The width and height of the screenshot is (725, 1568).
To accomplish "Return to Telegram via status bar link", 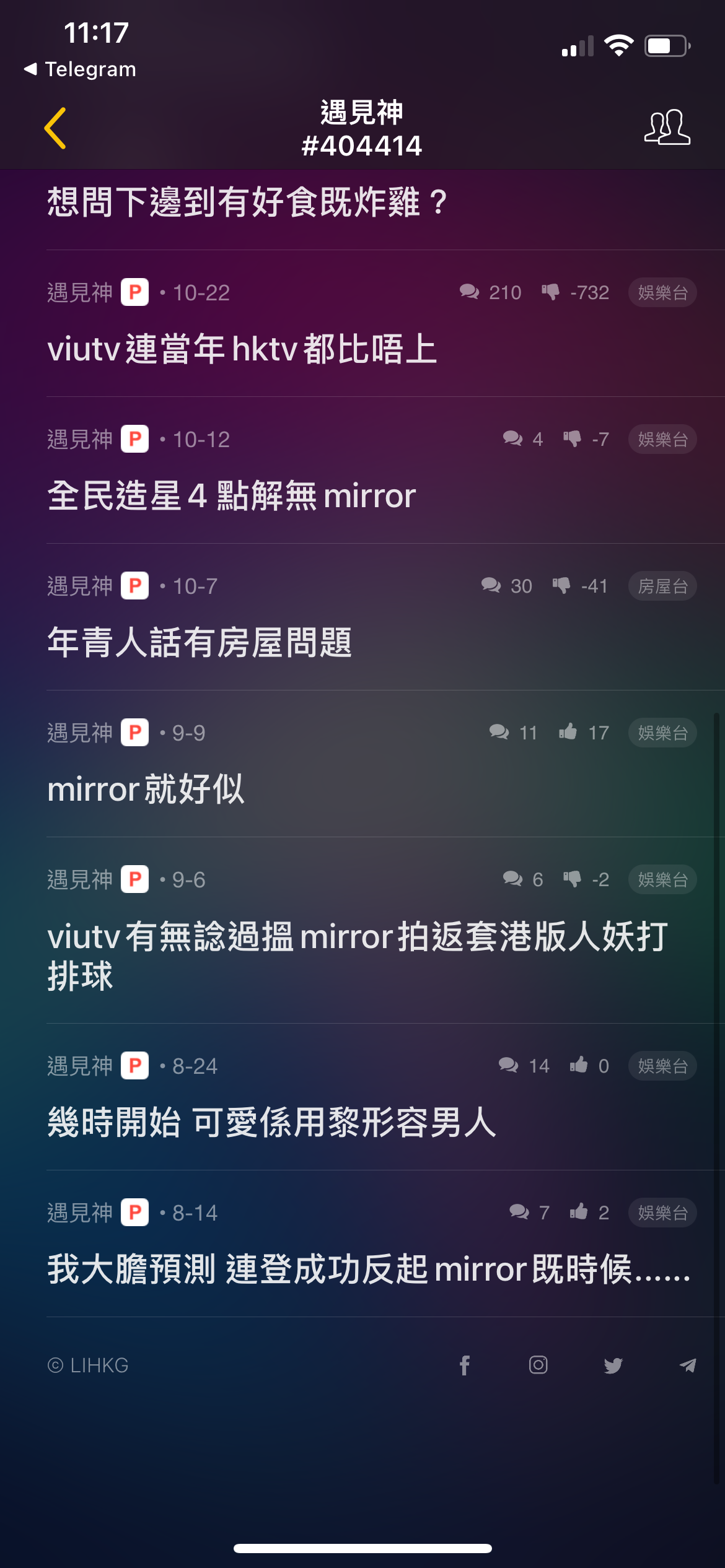I will (80, 69).
